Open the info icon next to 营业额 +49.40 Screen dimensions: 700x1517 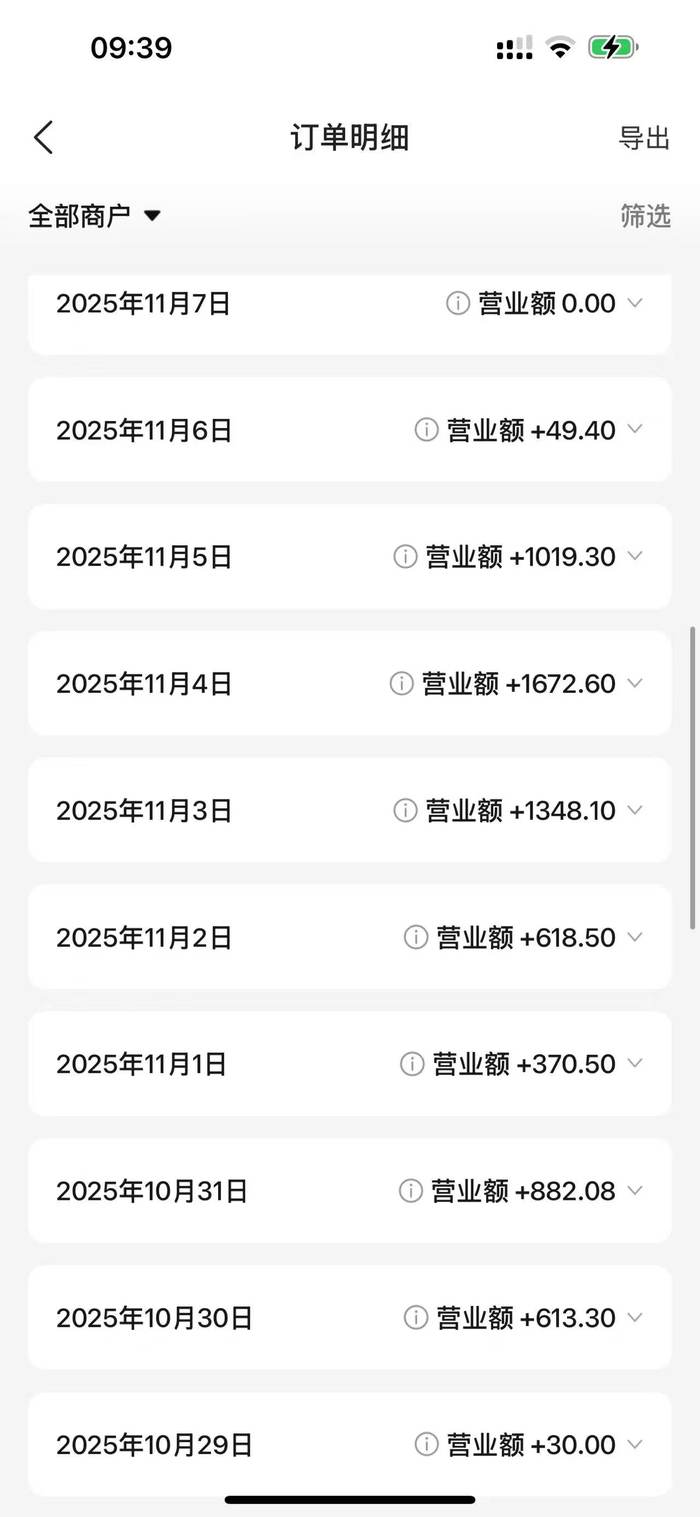point(426,430)
